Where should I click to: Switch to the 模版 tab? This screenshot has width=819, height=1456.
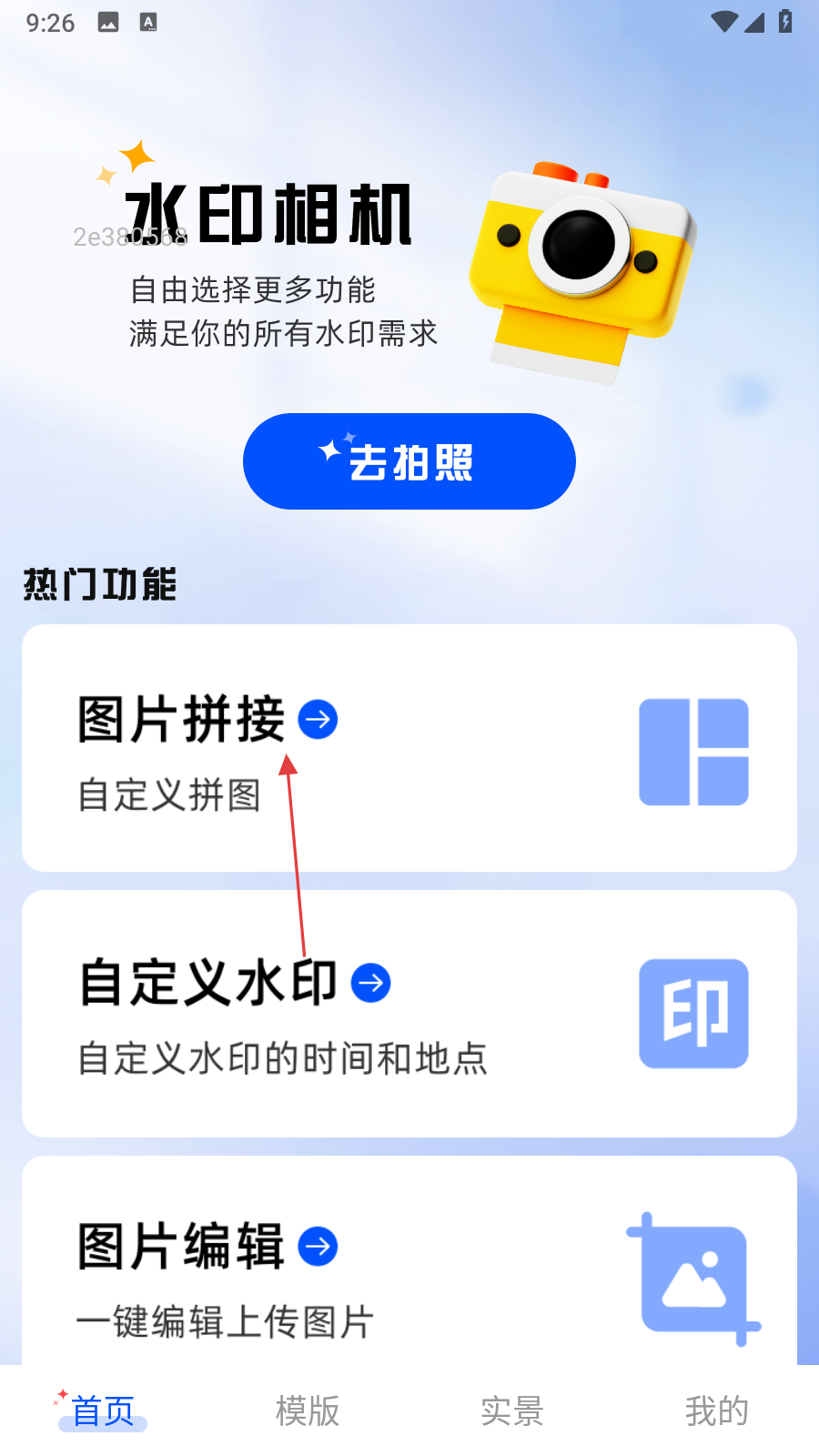click(x=308, y=1410)
